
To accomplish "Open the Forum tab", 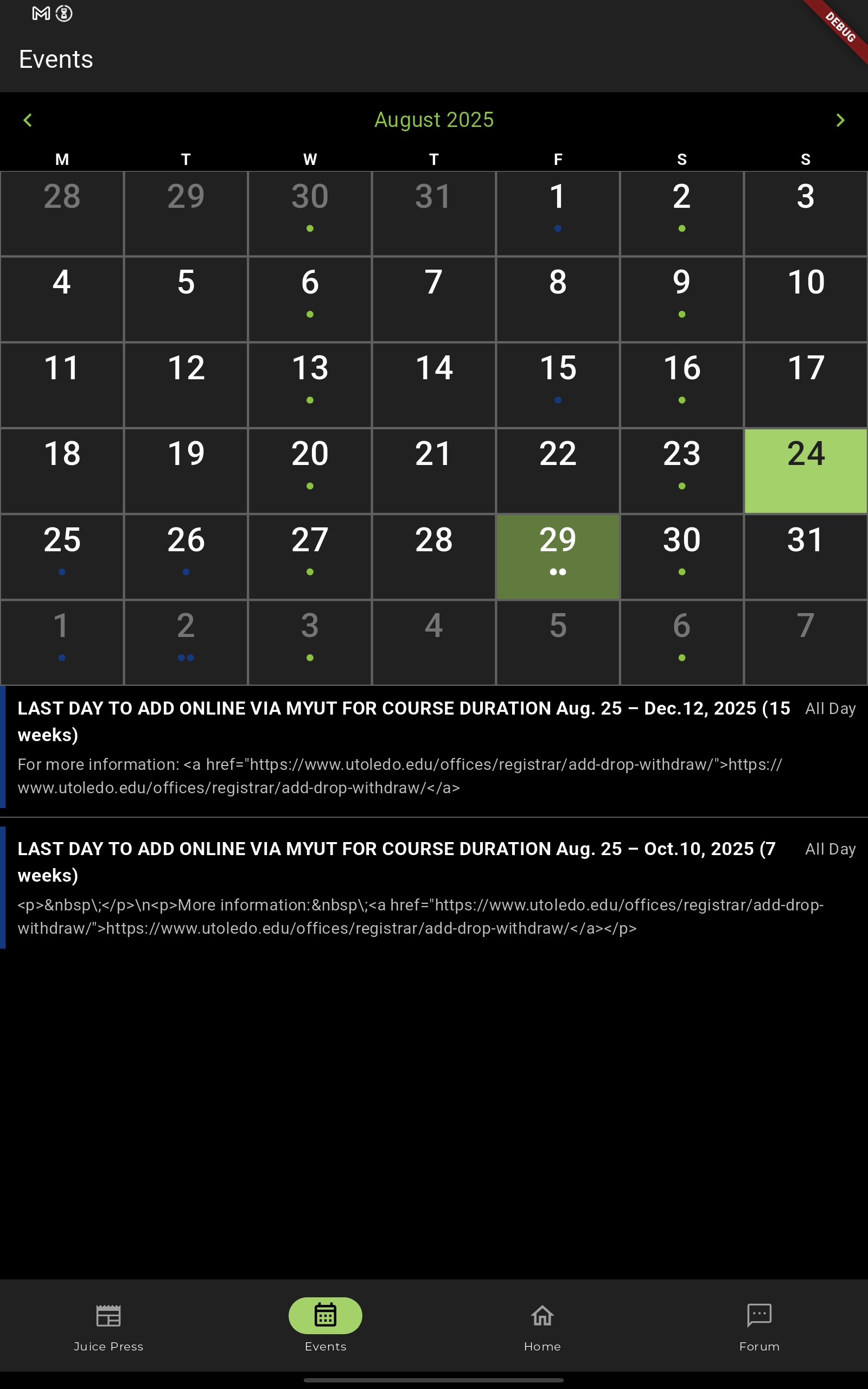I will pyautogui.click(x=759, y=1326).
